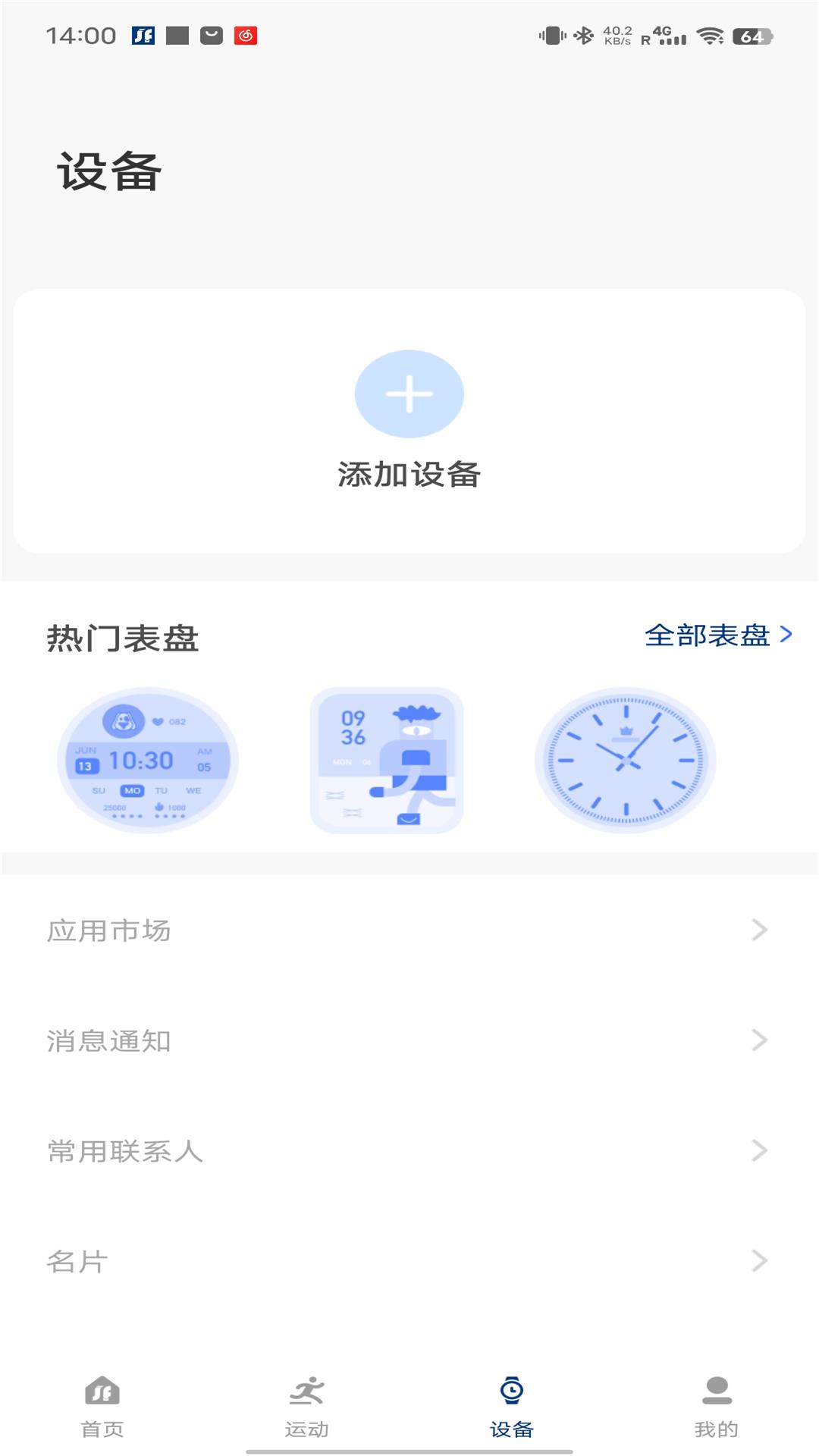Tap the Bluetooth icon in the status bar
Screen dimensions: 819x1456
[582, 33]
